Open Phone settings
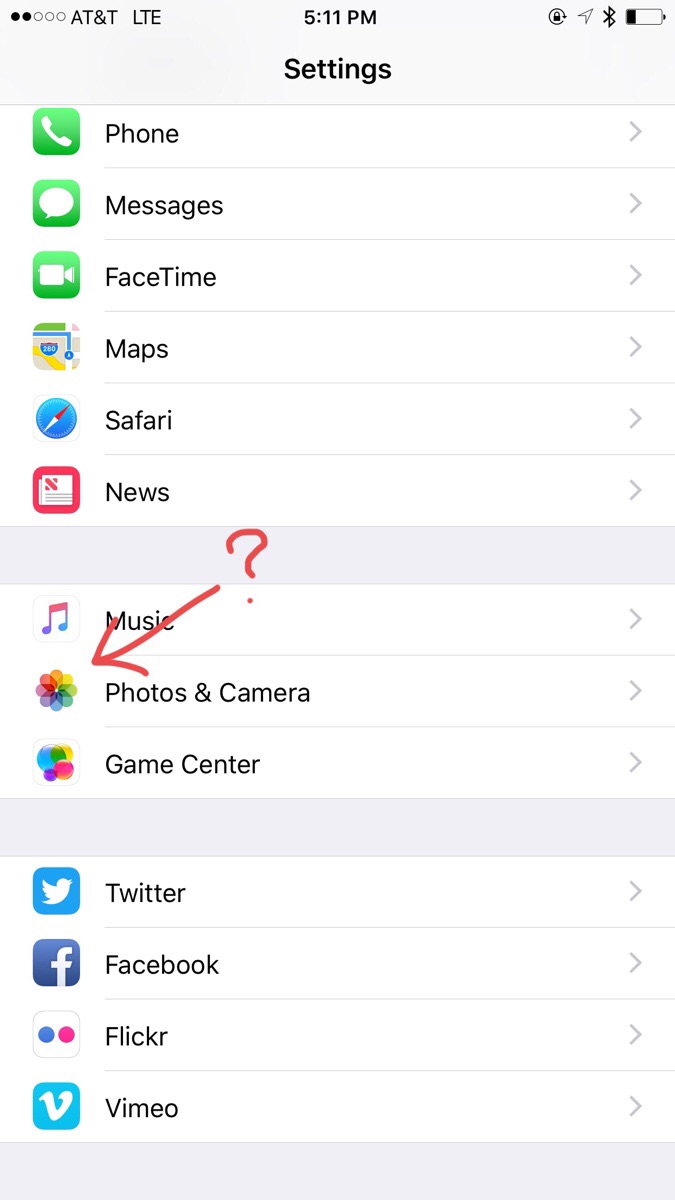This screenshot has height=1200, width=675. tap(337, 133)
